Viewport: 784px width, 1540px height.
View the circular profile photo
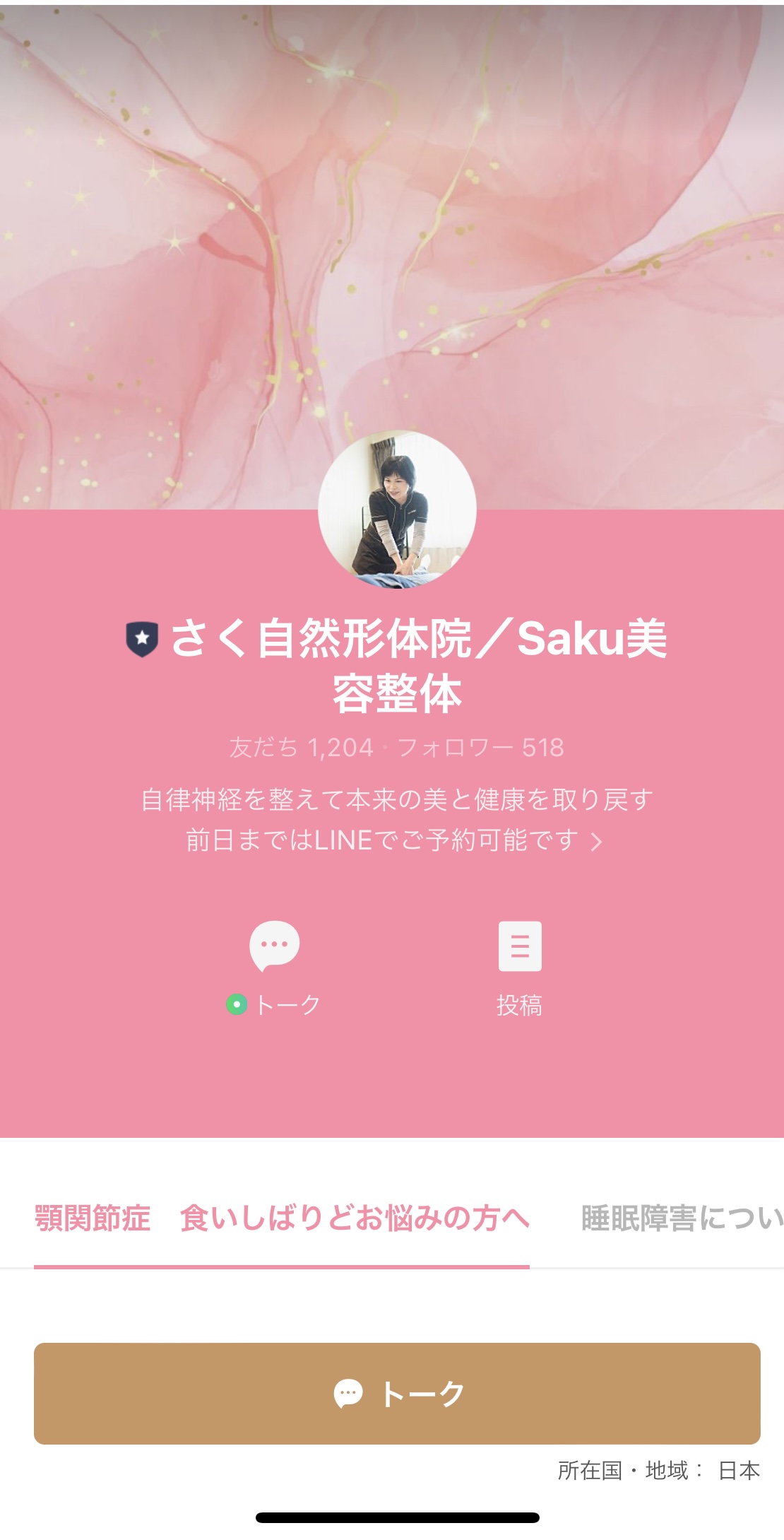point(397,509)
